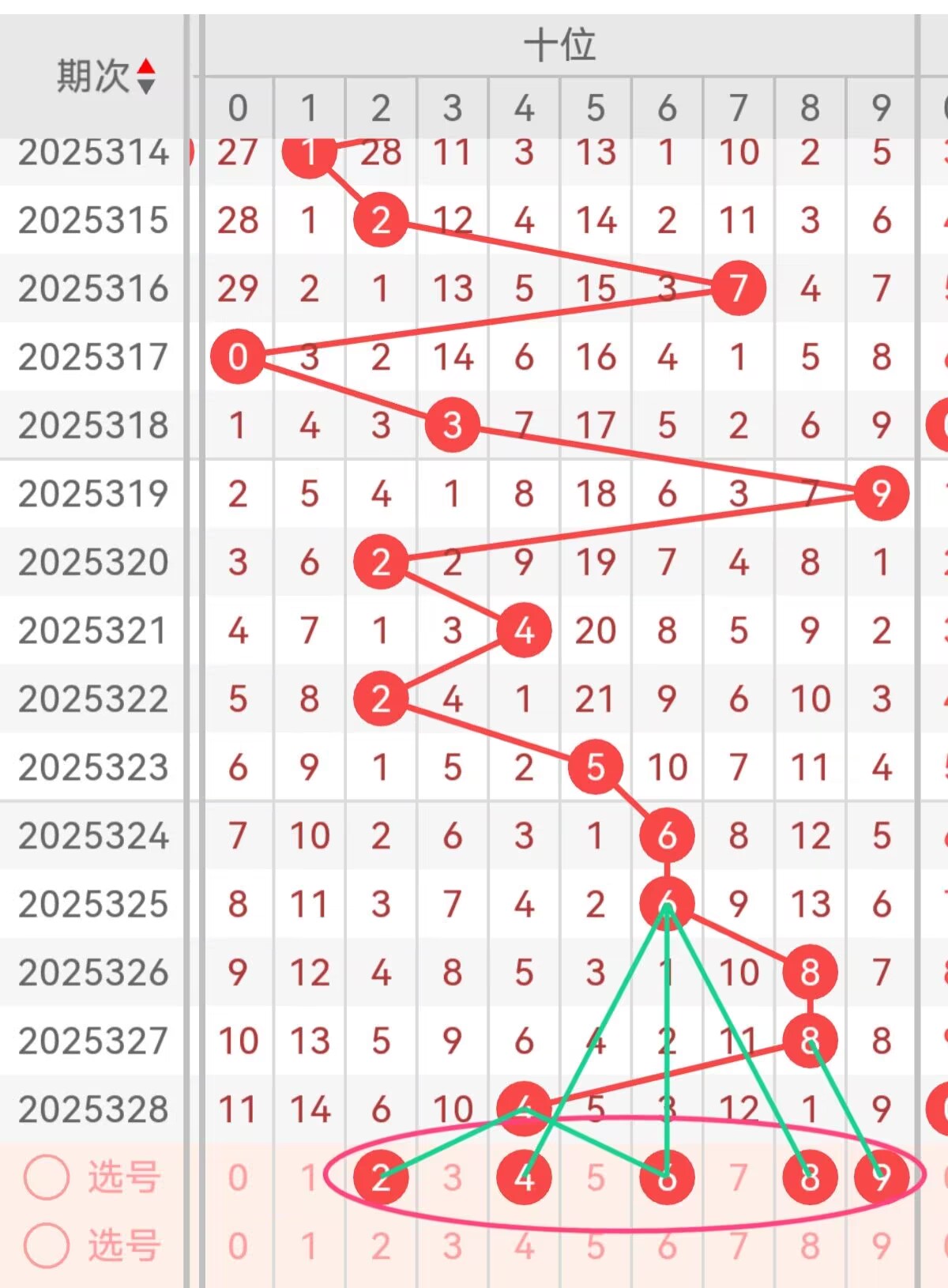Select the first 选号 row circle
948x1288 pixels.
click(47, 1177)
